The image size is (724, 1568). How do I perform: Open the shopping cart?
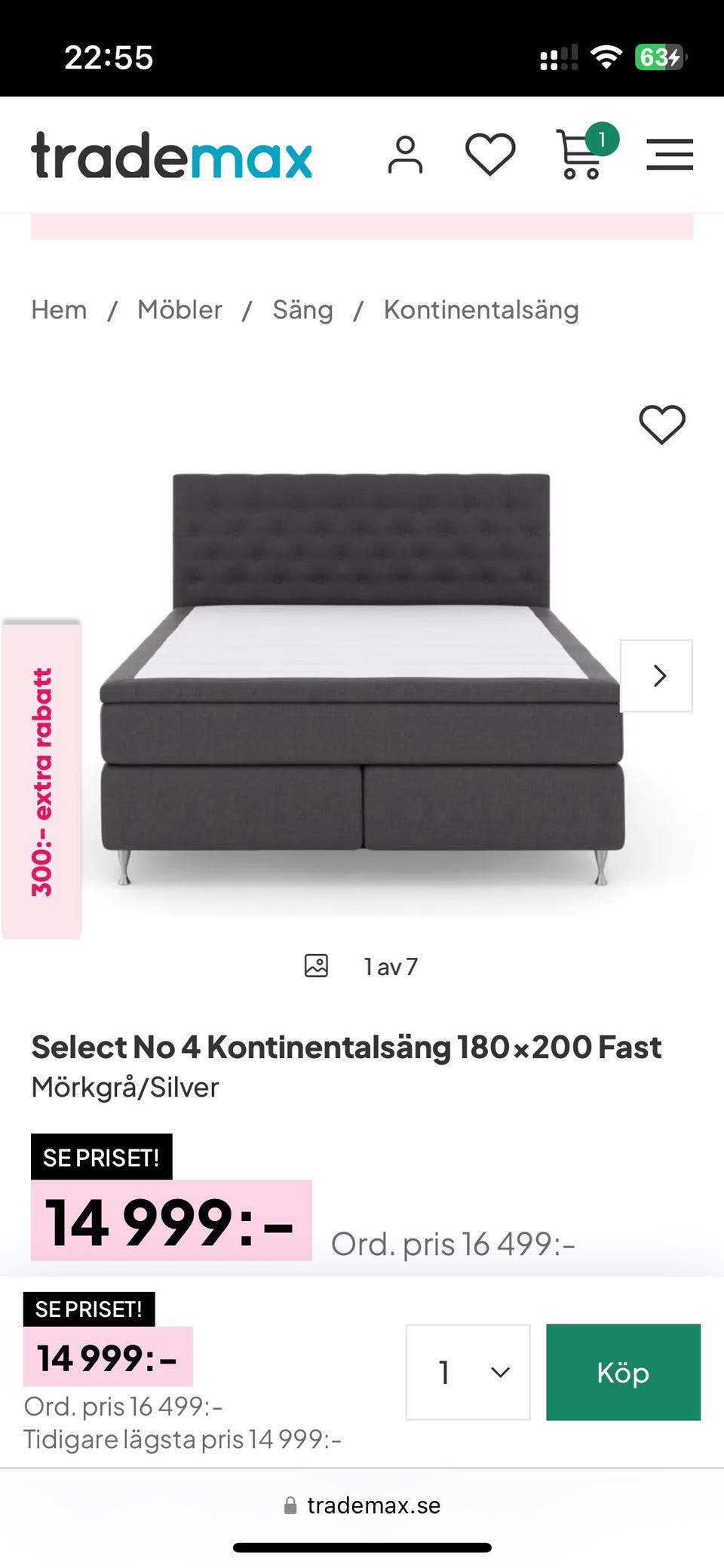(x=581, y=155)
